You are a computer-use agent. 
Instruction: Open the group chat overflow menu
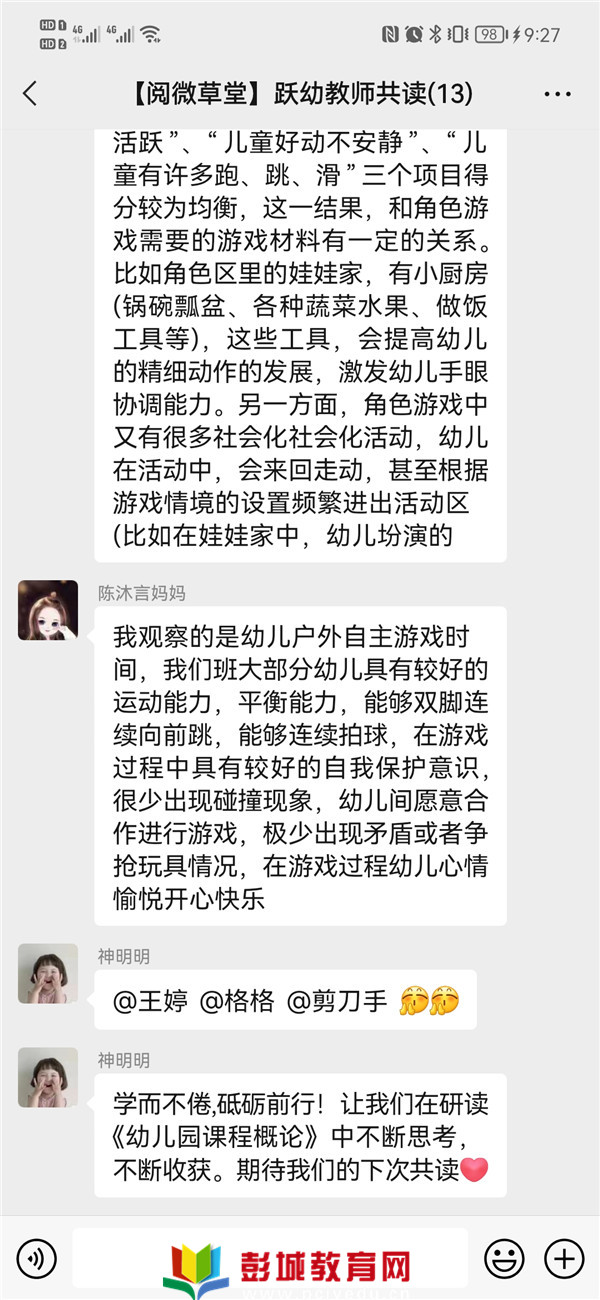pos(557,95)
